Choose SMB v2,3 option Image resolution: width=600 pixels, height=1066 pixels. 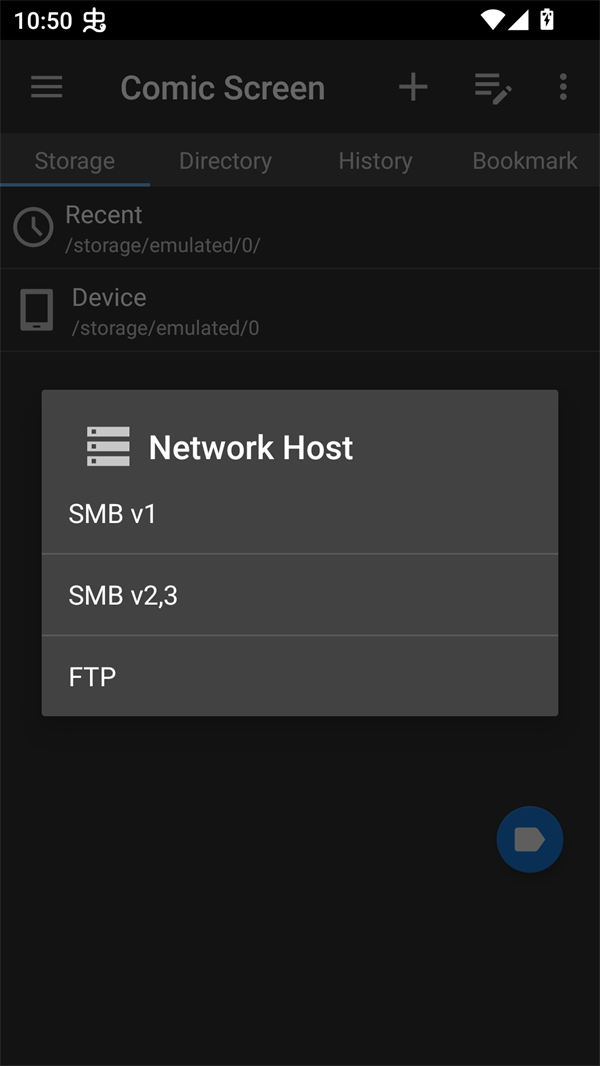(299, 596)
